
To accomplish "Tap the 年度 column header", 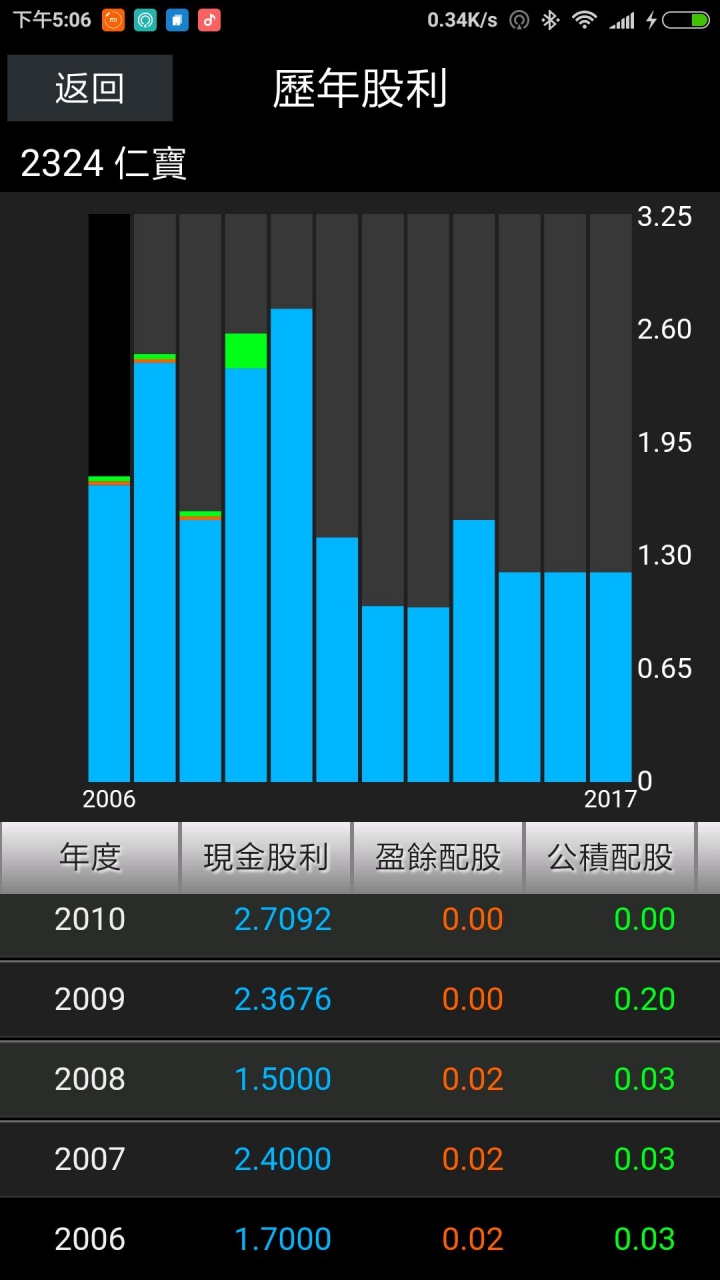I will click(90, 857).
